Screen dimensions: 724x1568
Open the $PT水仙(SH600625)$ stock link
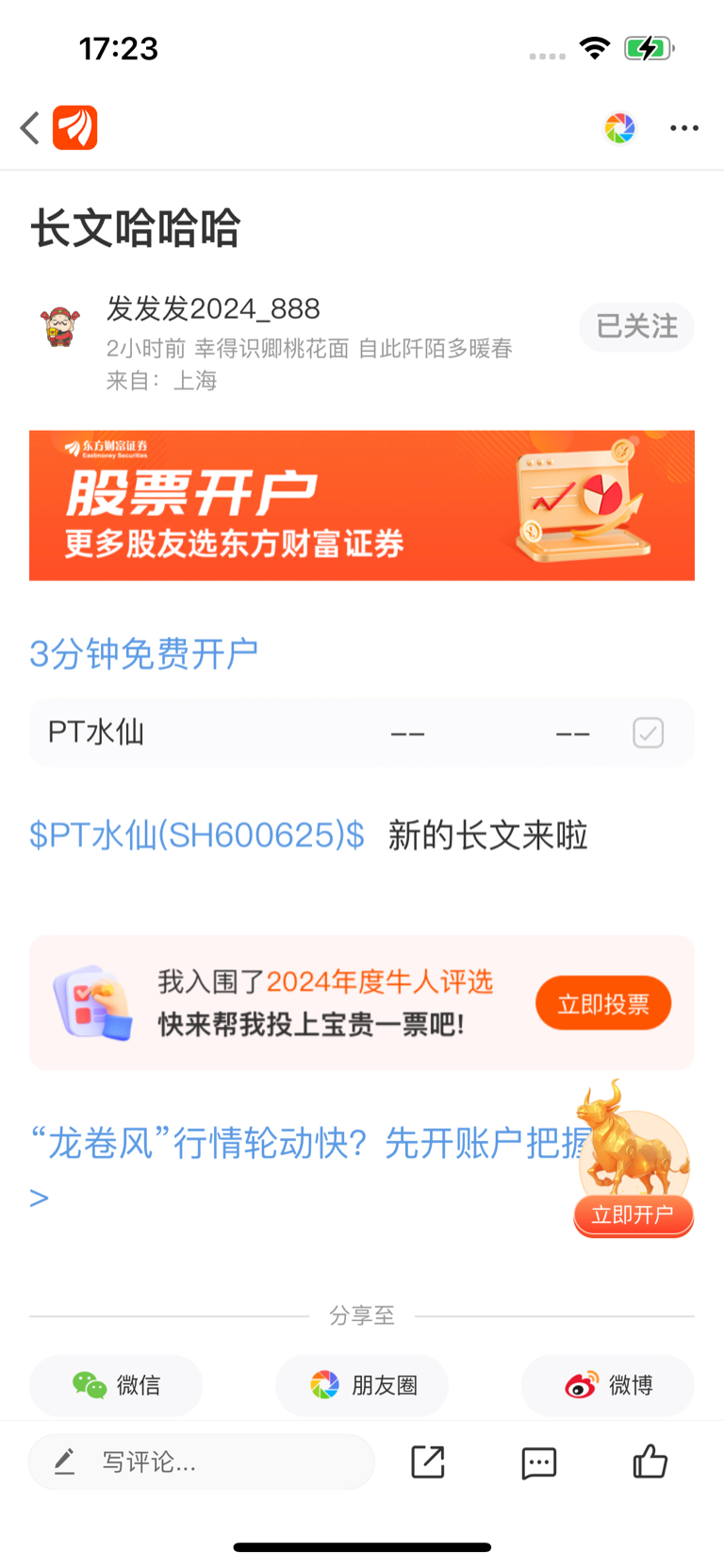(196, 835)
